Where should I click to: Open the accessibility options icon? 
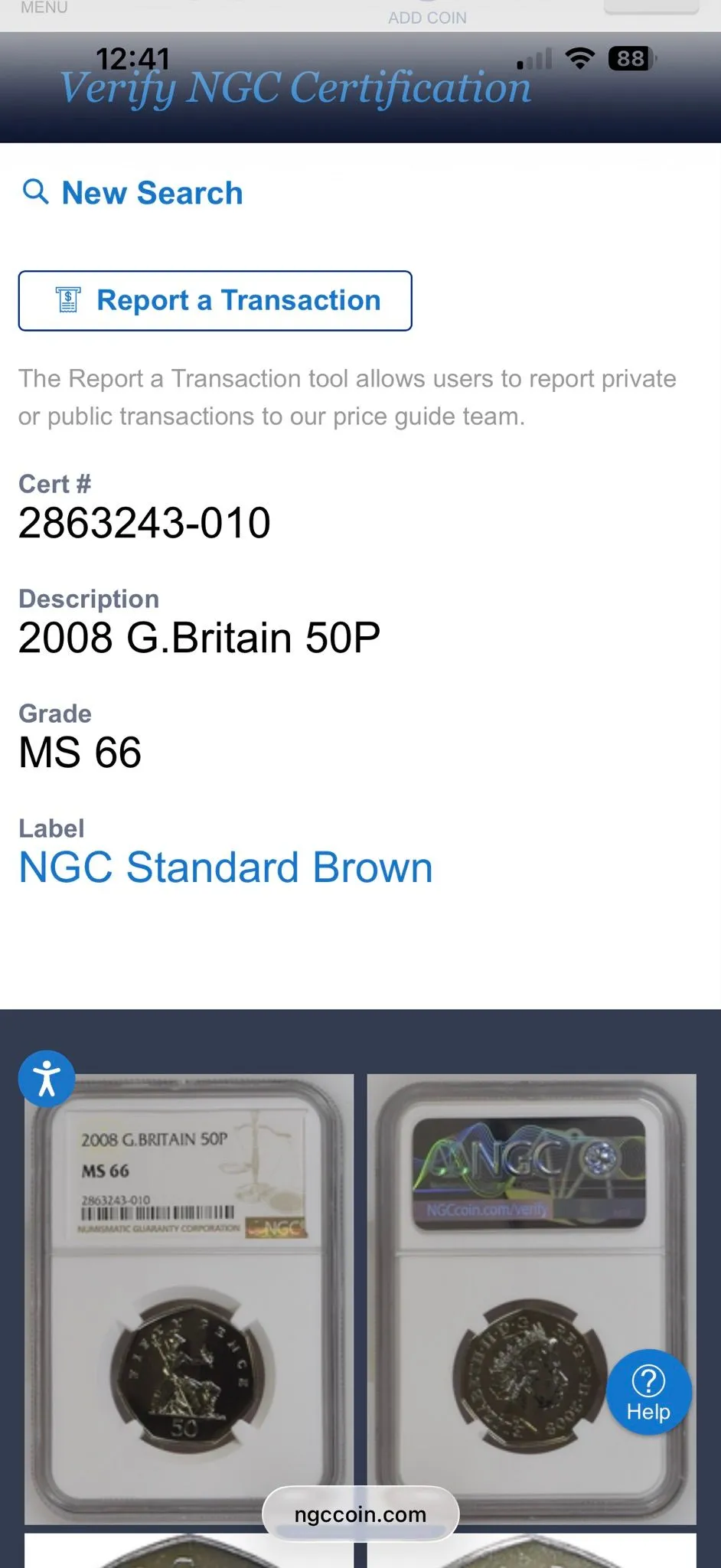point(47,1078)
